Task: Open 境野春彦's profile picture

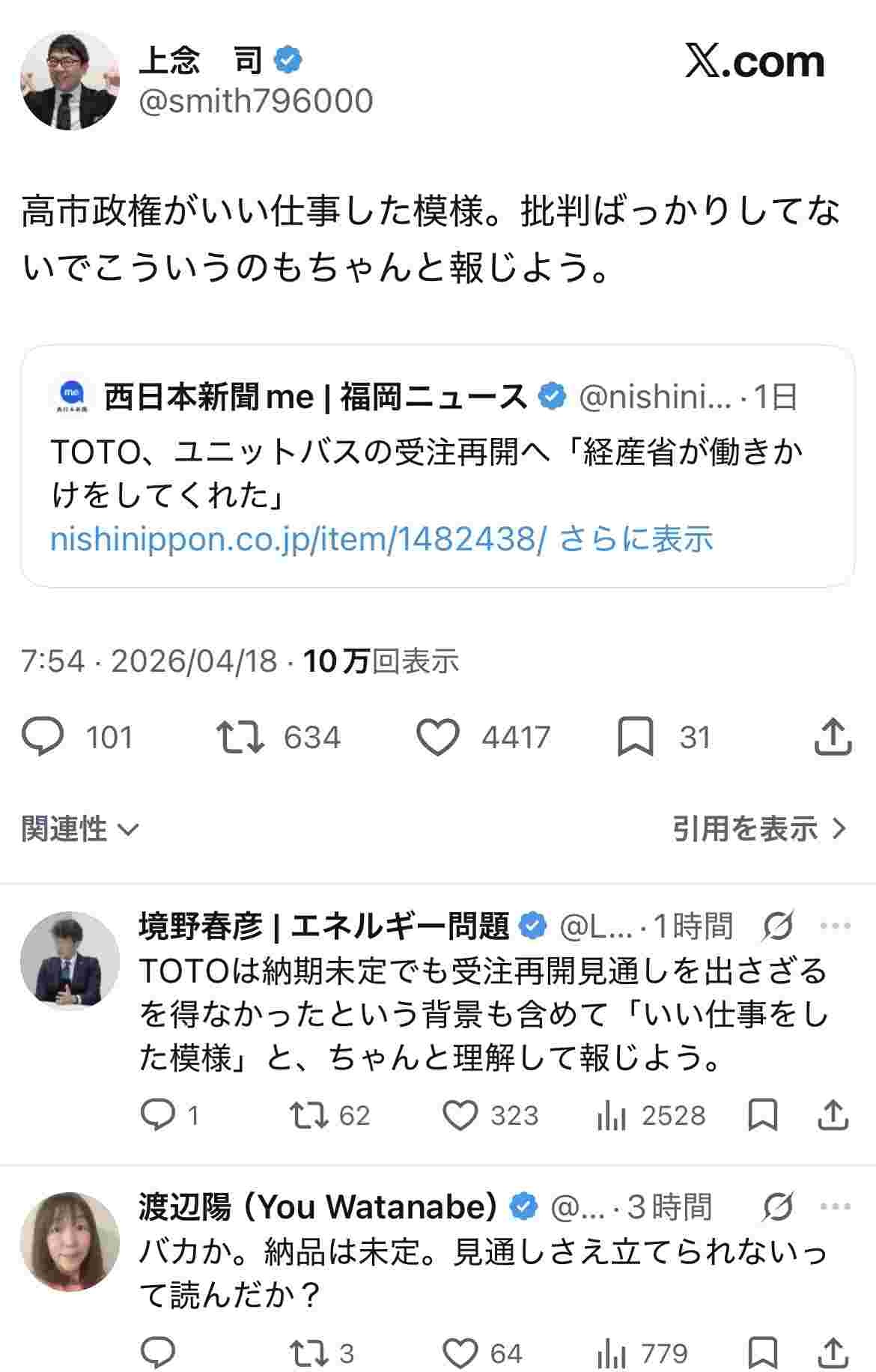Action: pyautogui.click(x=70, y=961)
